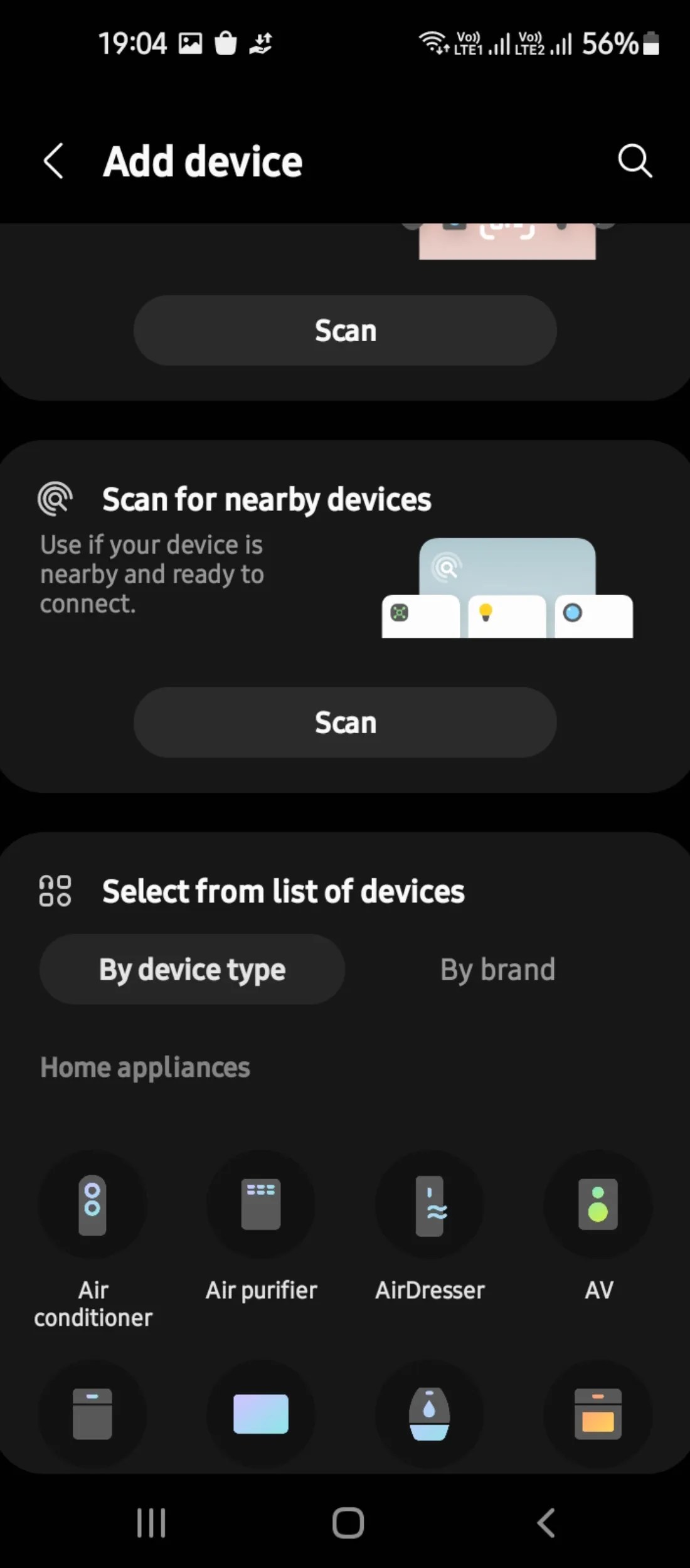Viewport: 690px width, 1568px height.
Task: Tap the Wi-Fi status indicator
Action: pyautogui.click(x=433, y=43)
